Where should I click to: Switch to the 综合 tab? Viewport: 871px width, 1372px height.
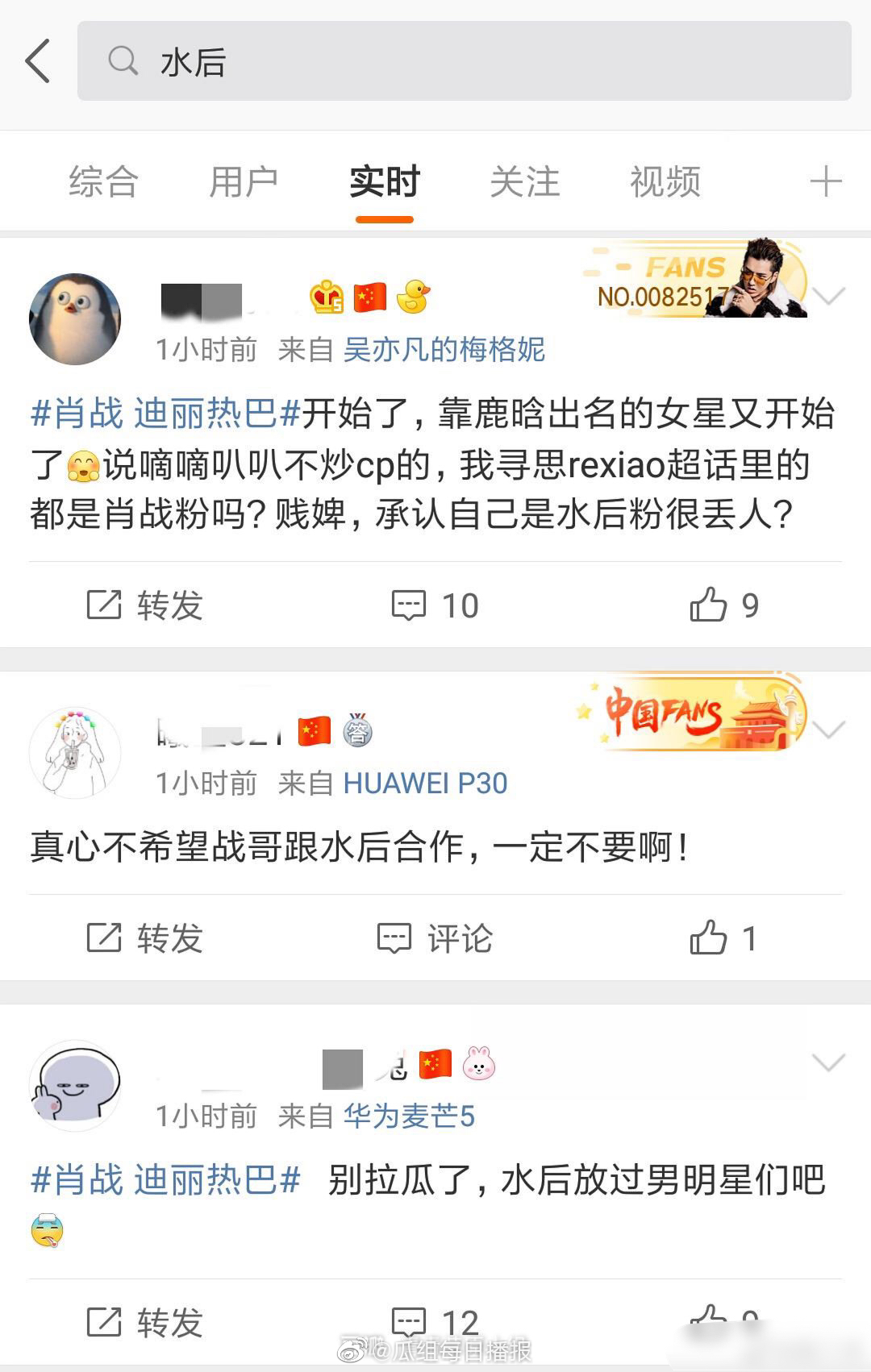click(x=103, y=181)
